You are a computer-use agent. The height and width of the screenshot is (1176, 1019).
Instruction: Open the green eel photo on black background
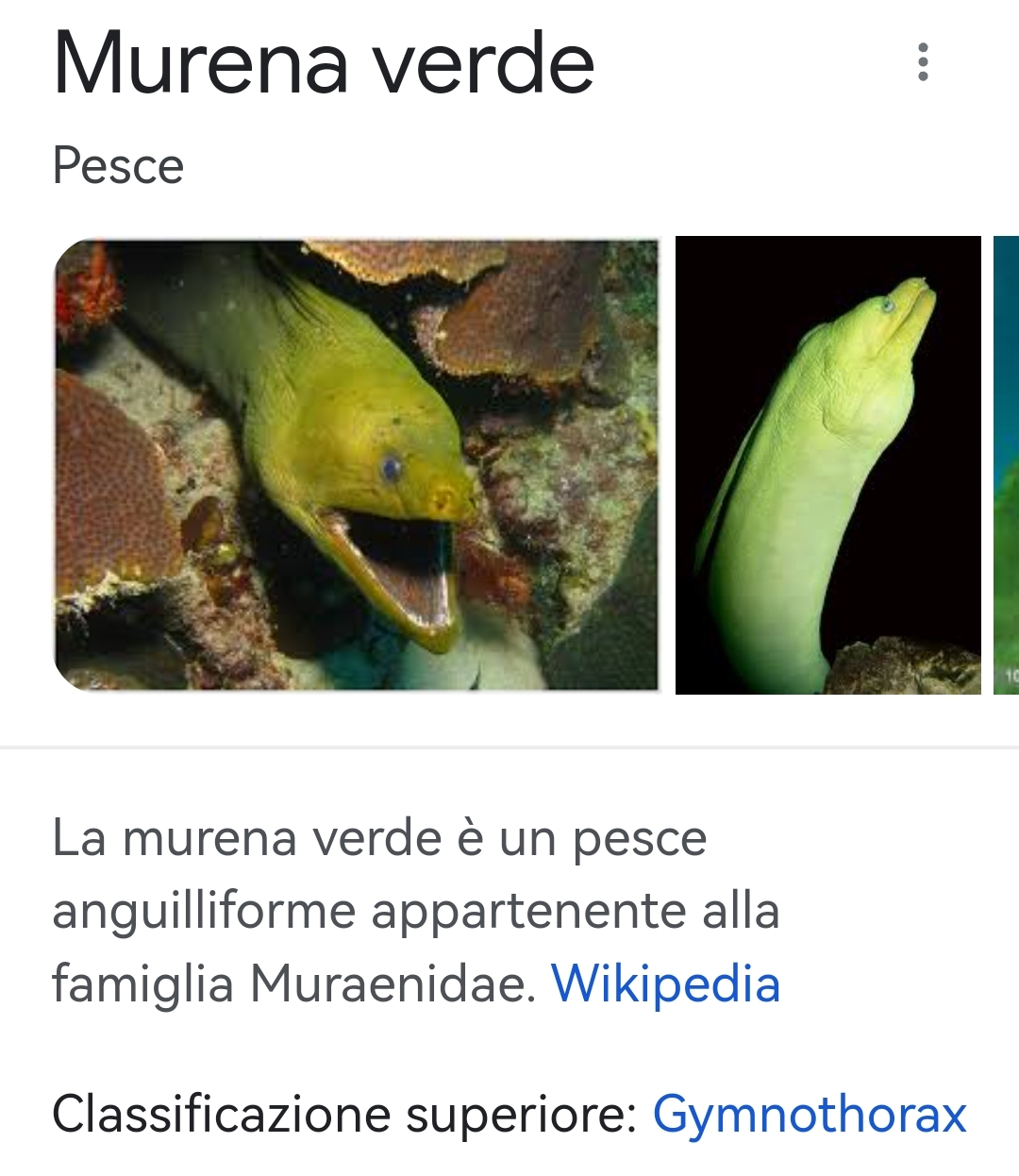coord(827,464)
